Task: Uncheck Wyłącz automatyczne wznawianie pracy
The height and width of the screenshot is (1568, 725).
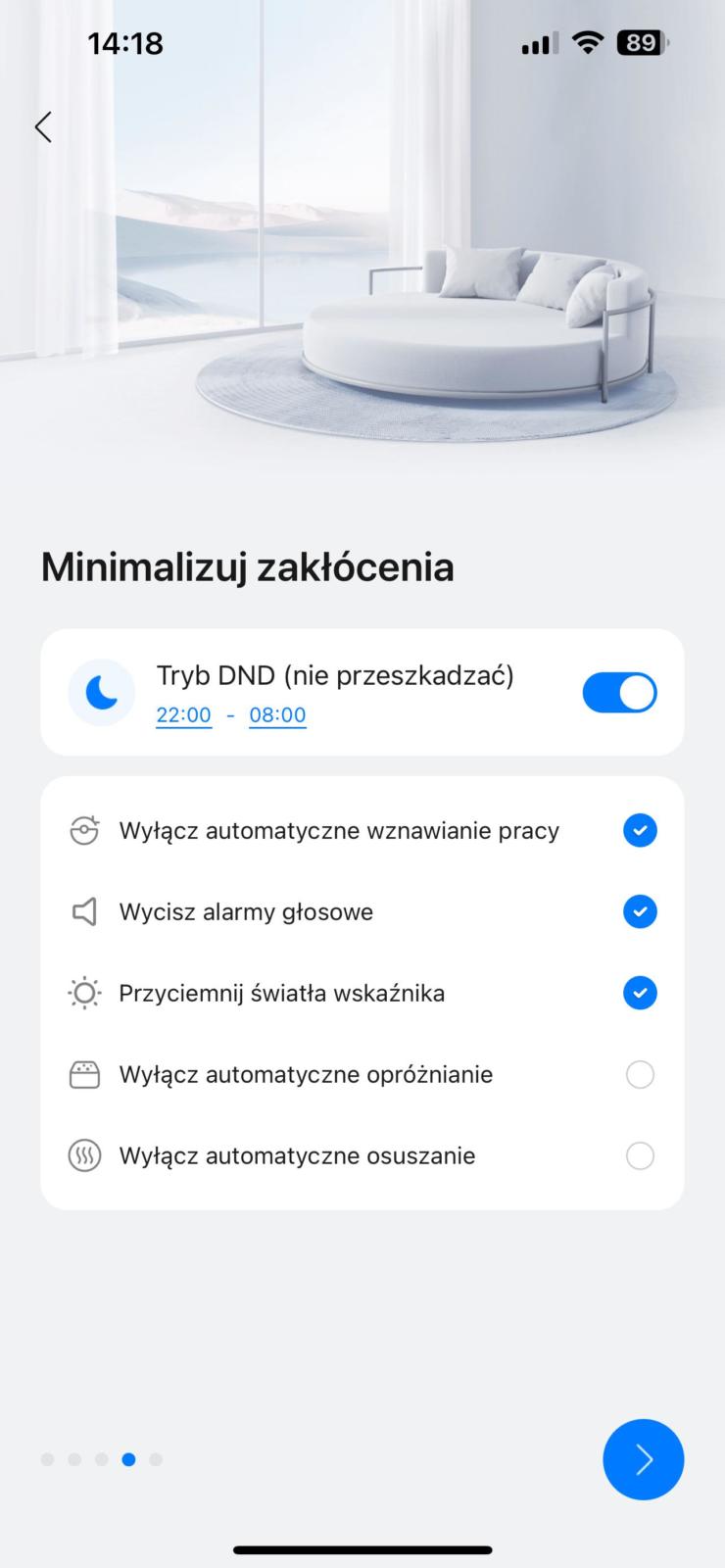Action: click(x=640, y=831)
